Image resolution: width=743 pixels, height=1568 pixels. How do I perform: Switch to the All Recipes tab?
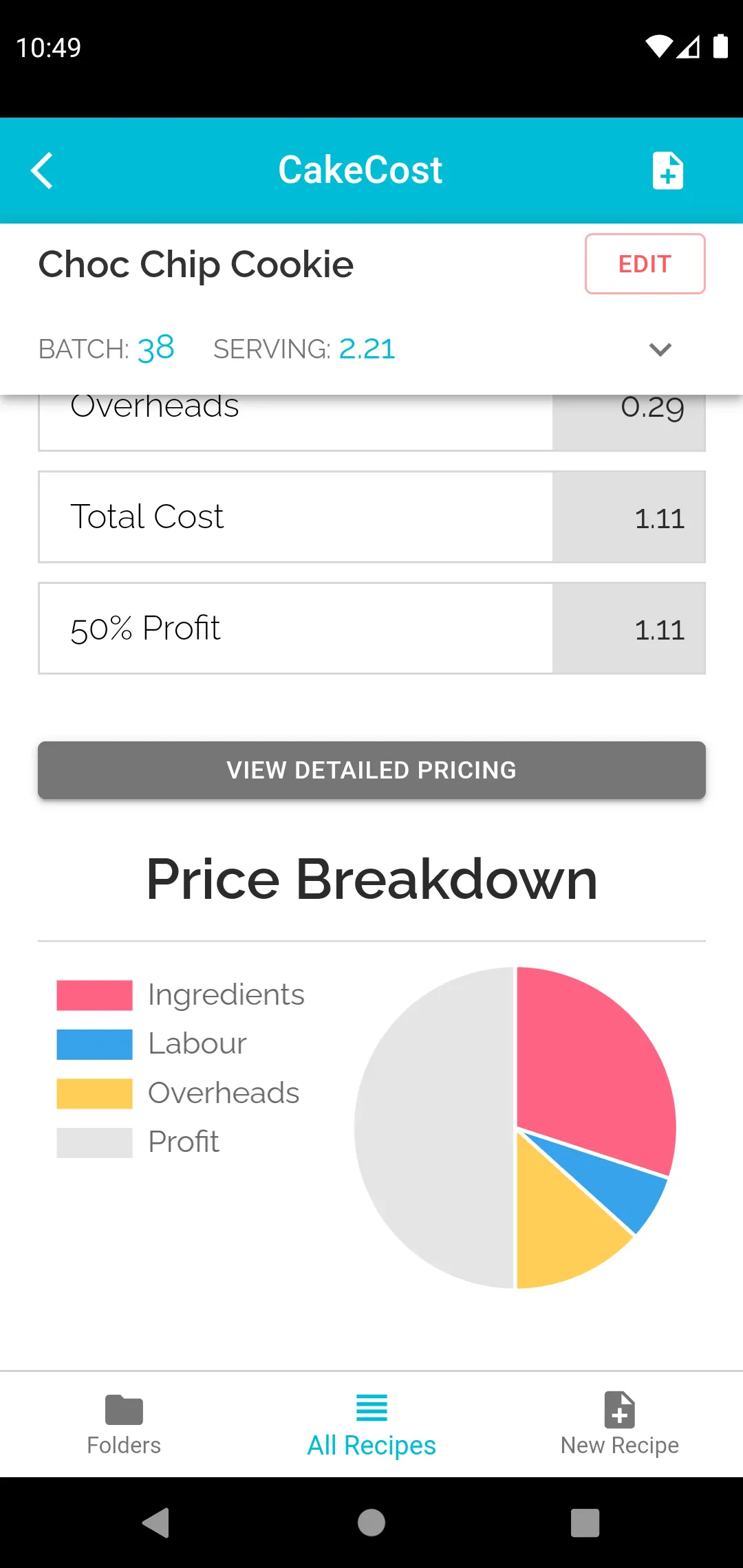pos(371,1424)
